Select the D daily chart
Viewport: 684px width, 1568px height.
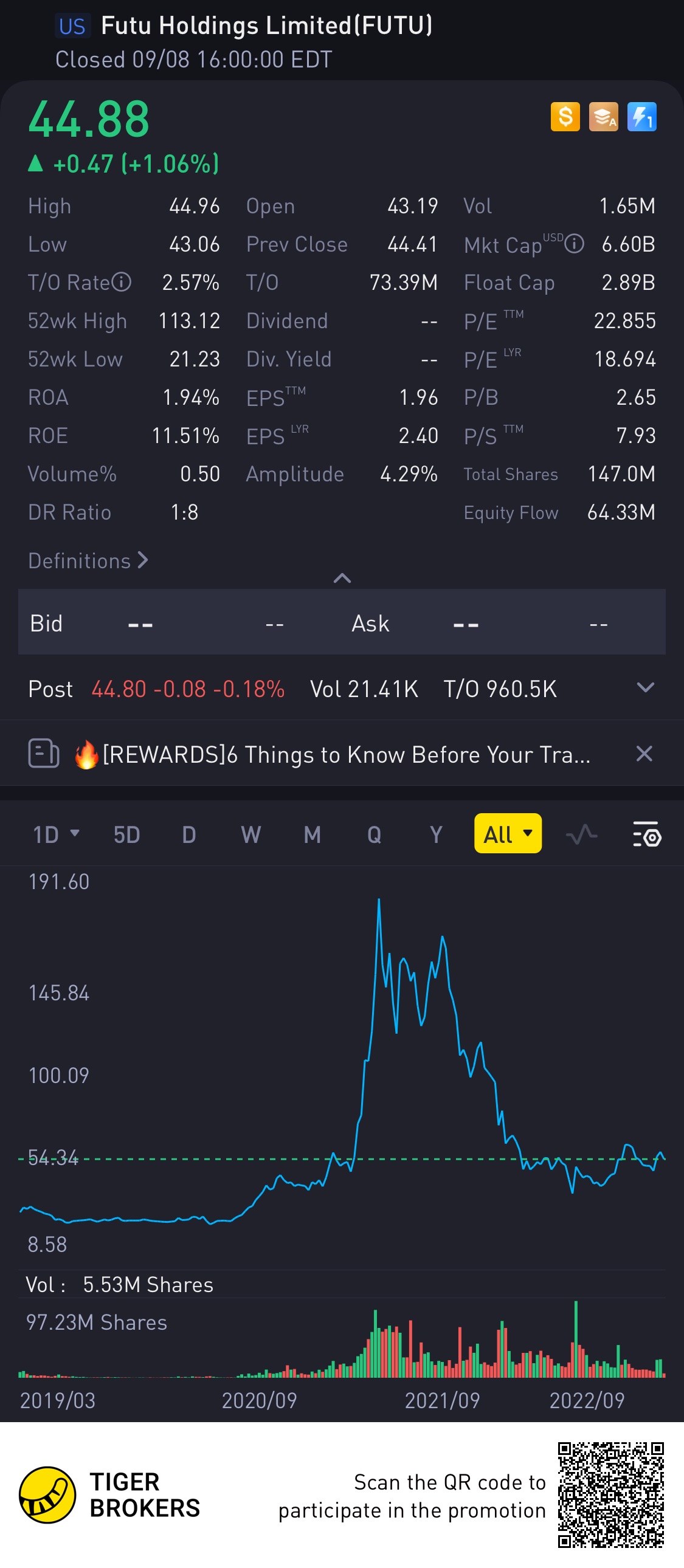click(189, 834)
